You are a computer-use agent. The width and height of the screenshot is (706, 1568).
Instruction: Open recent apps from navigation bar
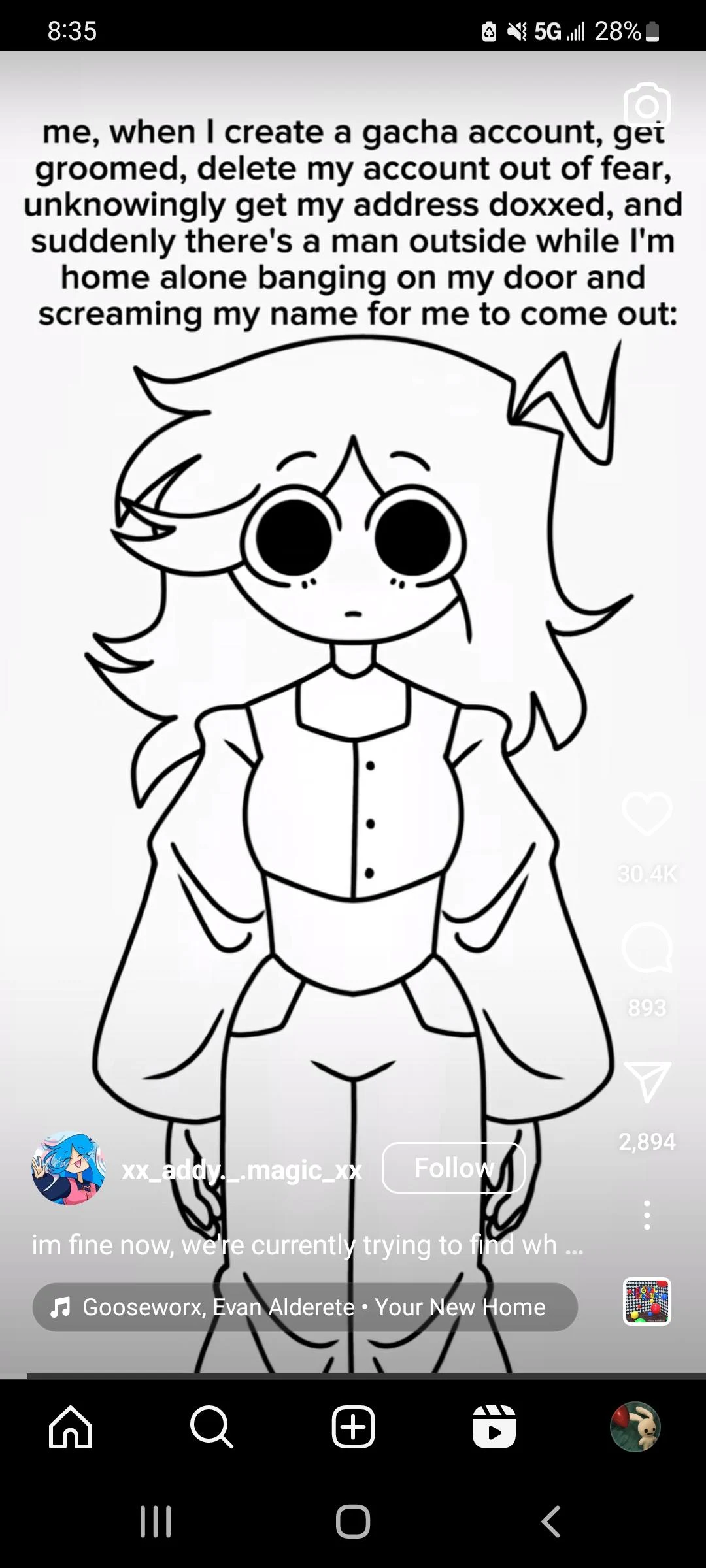pos(156,1522)
